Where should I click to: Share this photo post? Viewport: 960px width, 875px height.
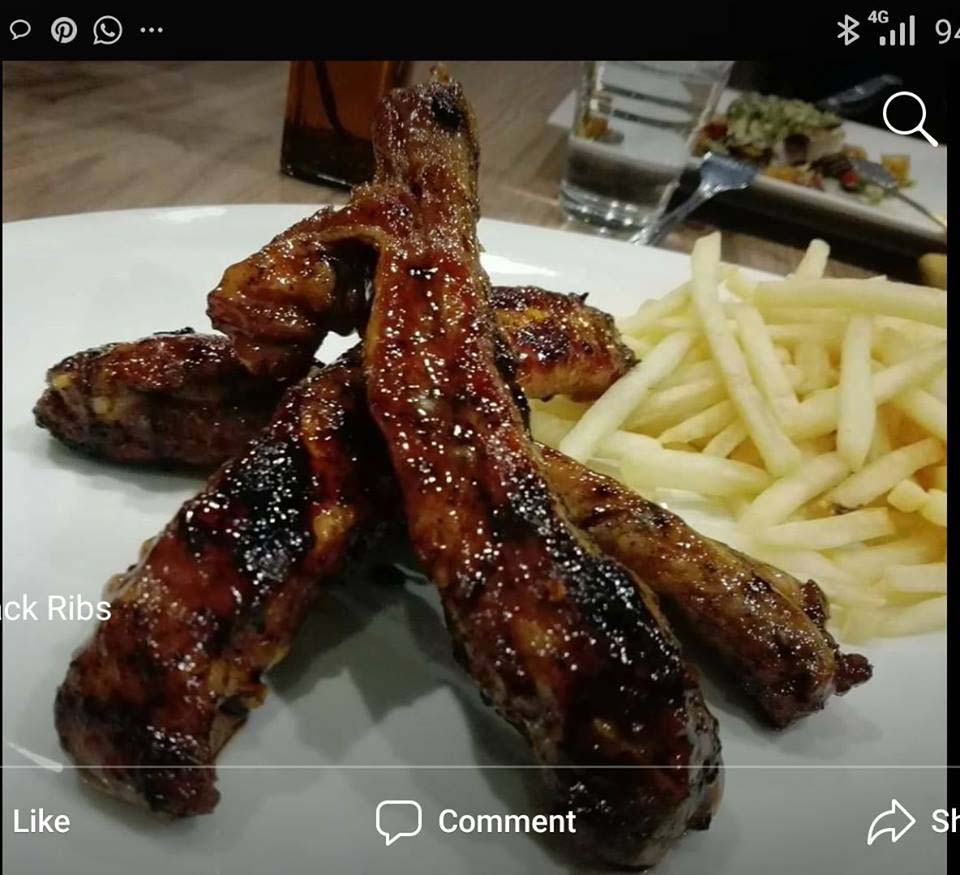pyautogui.click(x=911, y=821)
